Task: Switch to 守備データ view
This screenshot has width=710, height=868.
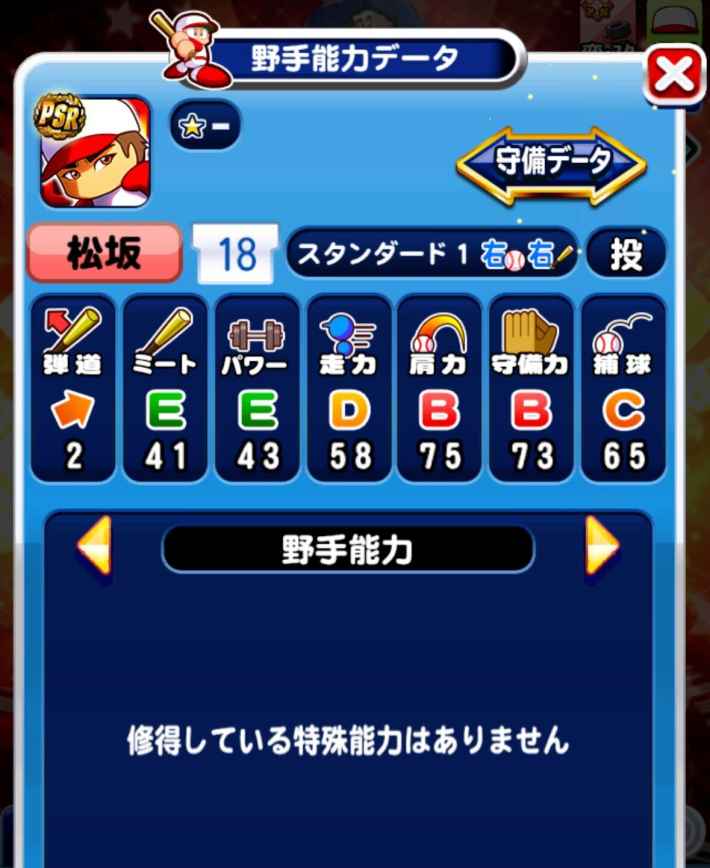Action: [552, 163]
